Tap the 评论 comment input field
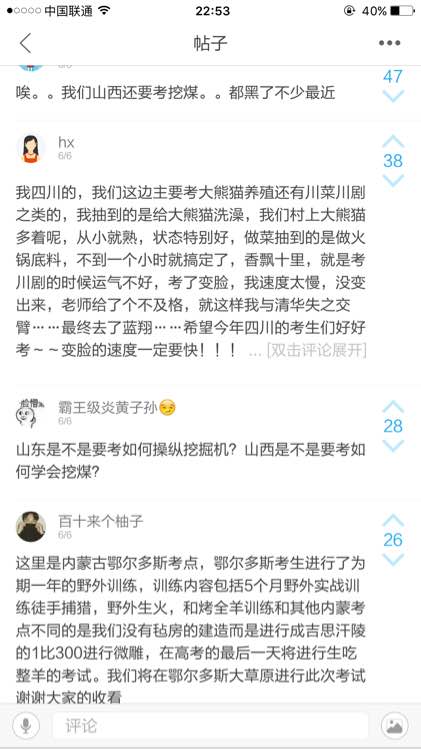 (x=210, y=726)
